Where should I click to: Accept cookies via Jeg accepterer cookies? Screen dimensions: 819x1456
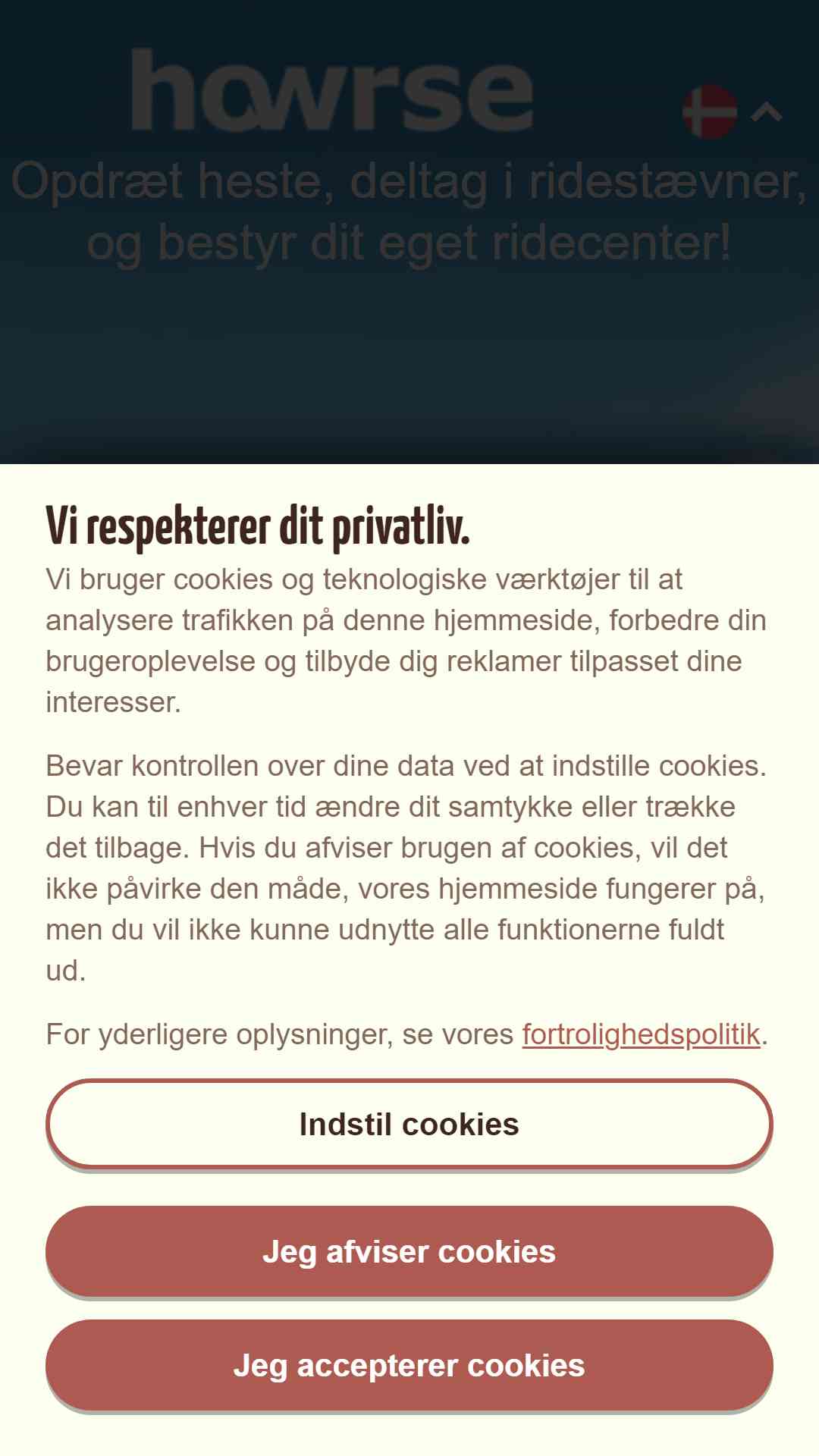(x=409, y=1365)
